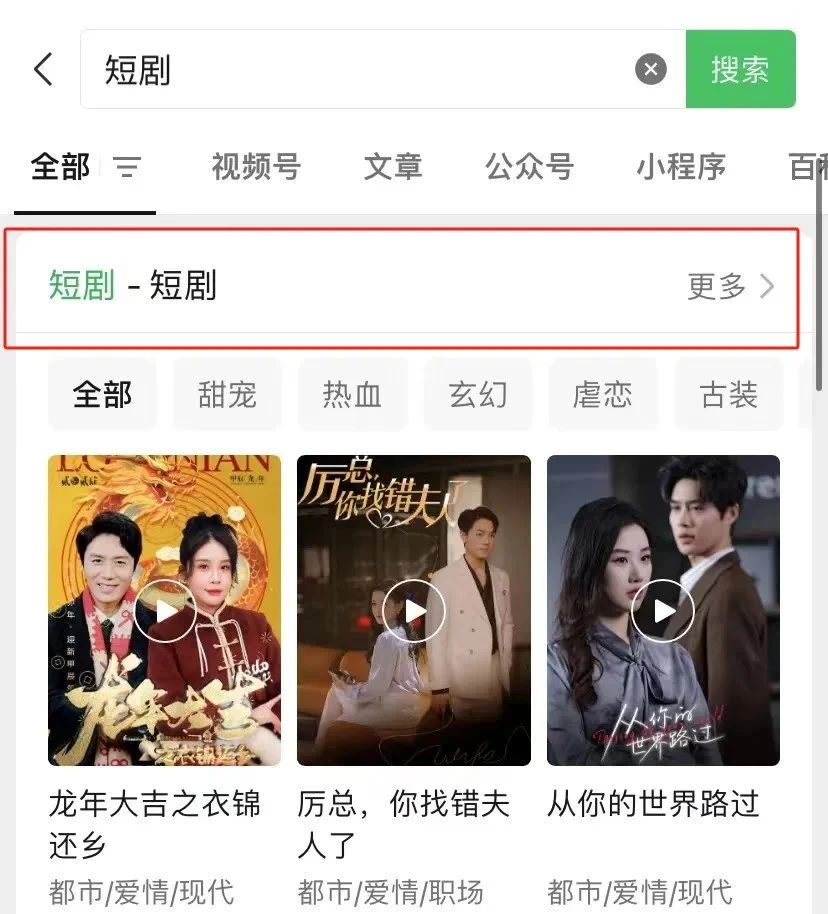Tap the search input field showing 短剧
The width and height of the screenshot is (828, 914).
300,68
